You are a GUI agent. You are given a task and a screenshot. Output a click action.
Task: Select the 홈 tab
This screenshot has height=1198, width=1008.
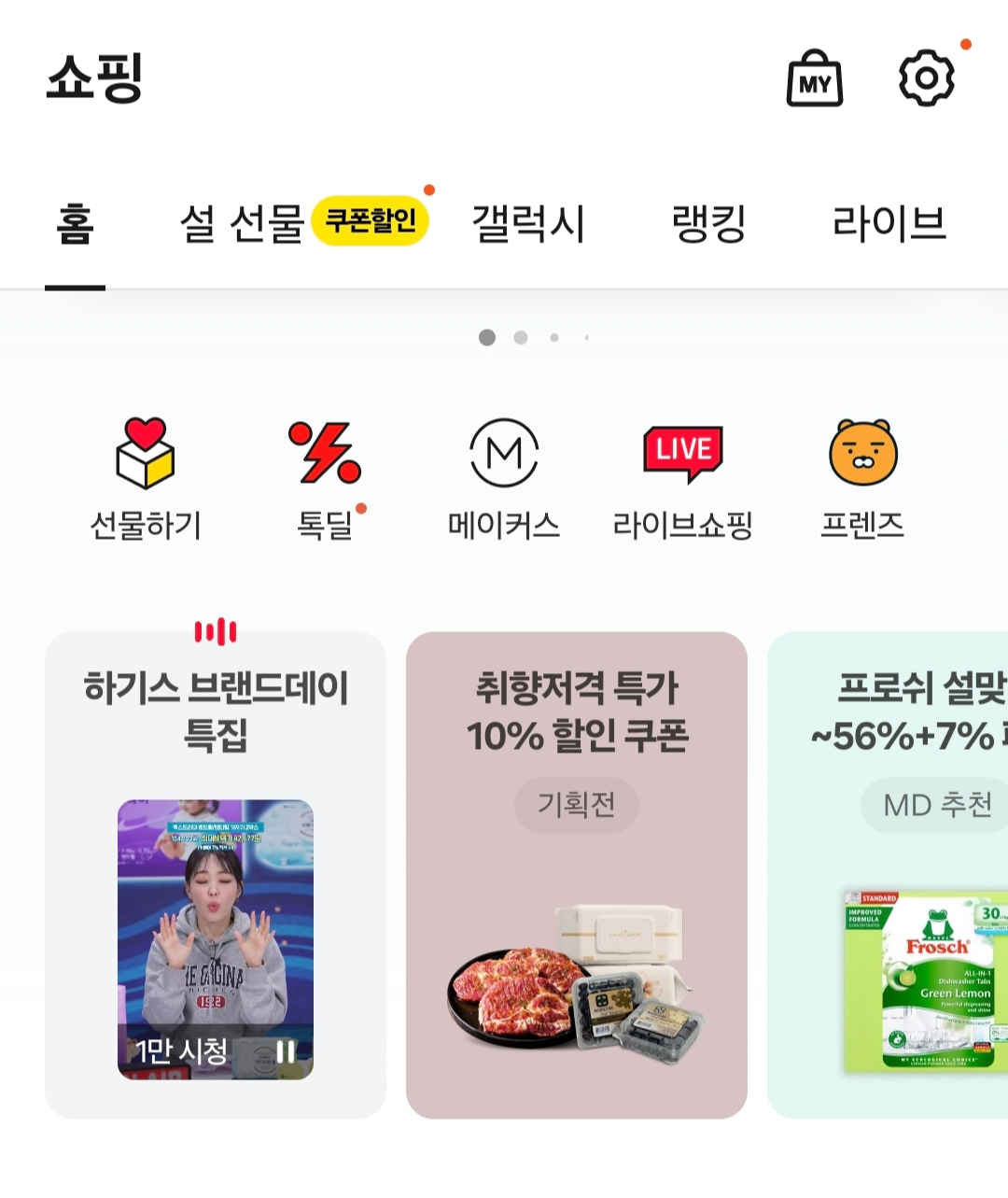[x=75, y=224]
